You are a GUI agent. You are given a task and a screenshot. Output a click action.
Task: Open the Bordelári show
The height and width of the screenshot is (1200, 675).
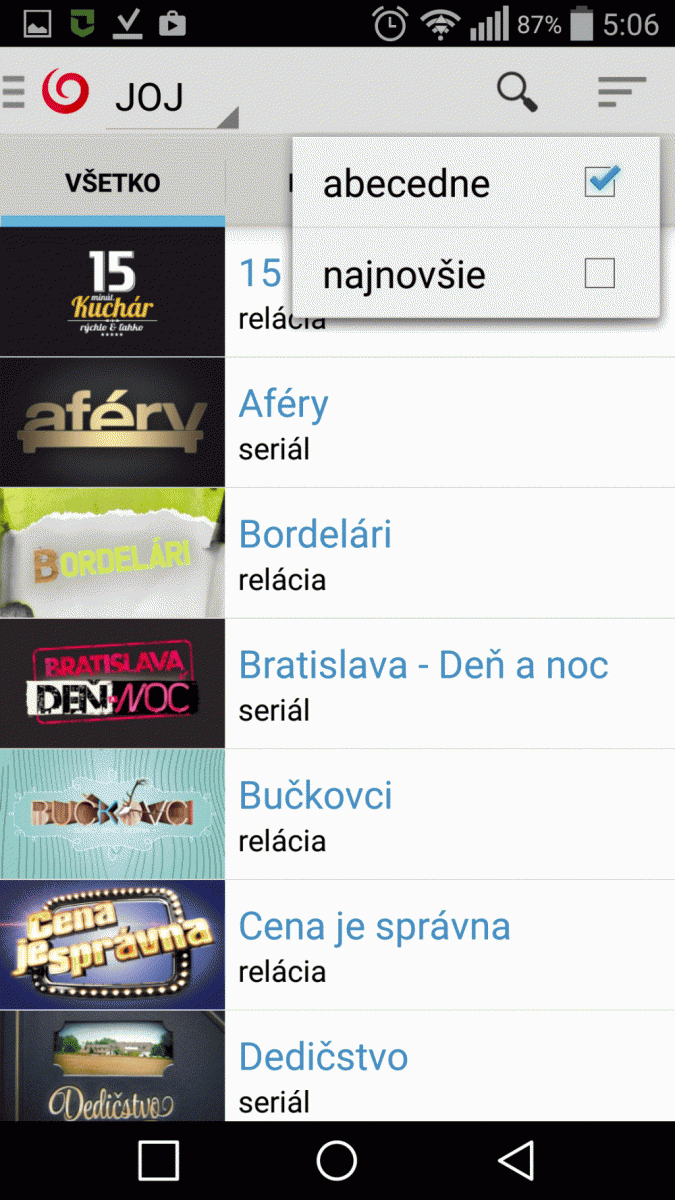(x=314, y=534)
